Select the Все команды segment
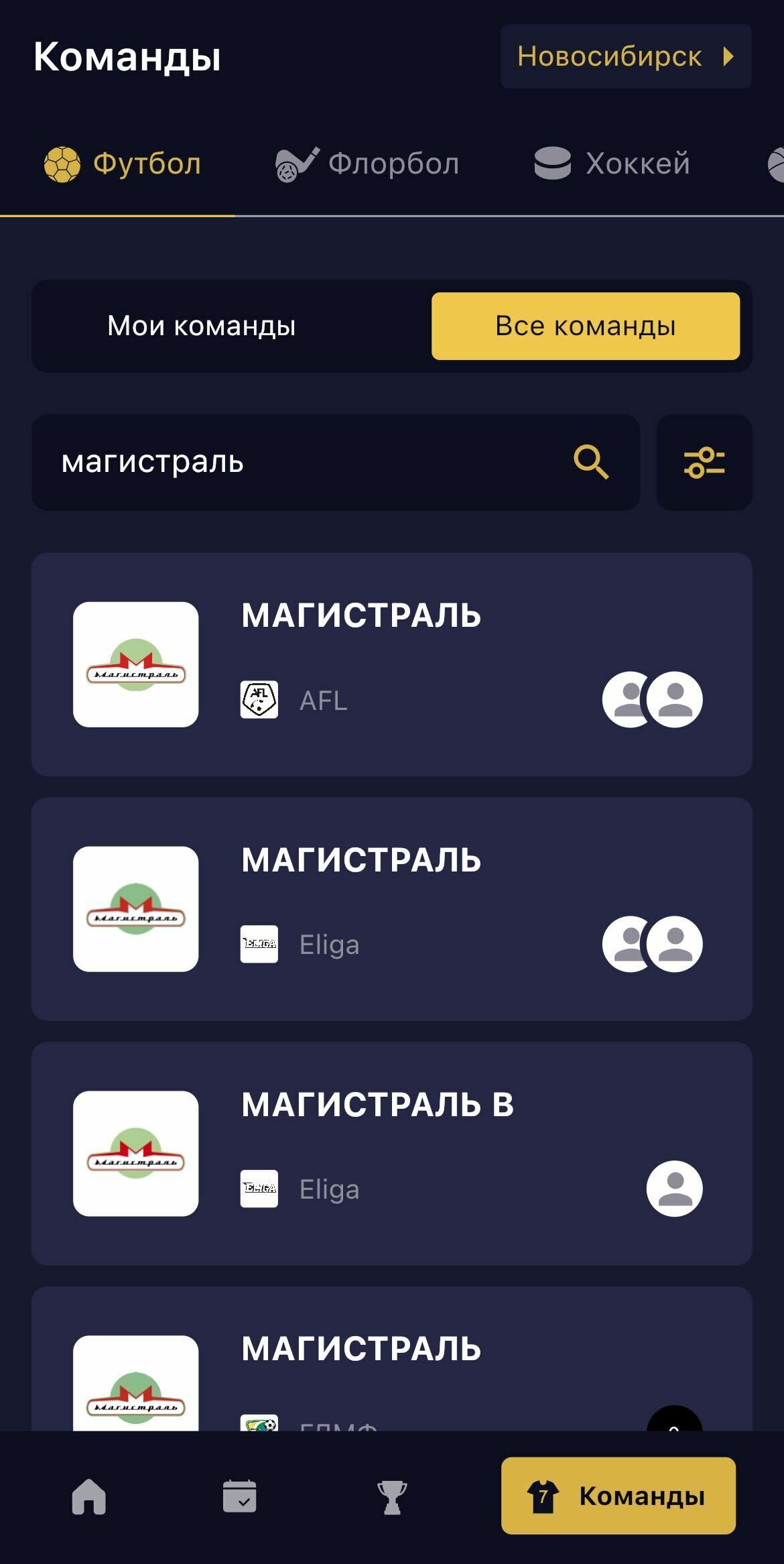Viewport: 784px width, 1564px height. [585, 326]
